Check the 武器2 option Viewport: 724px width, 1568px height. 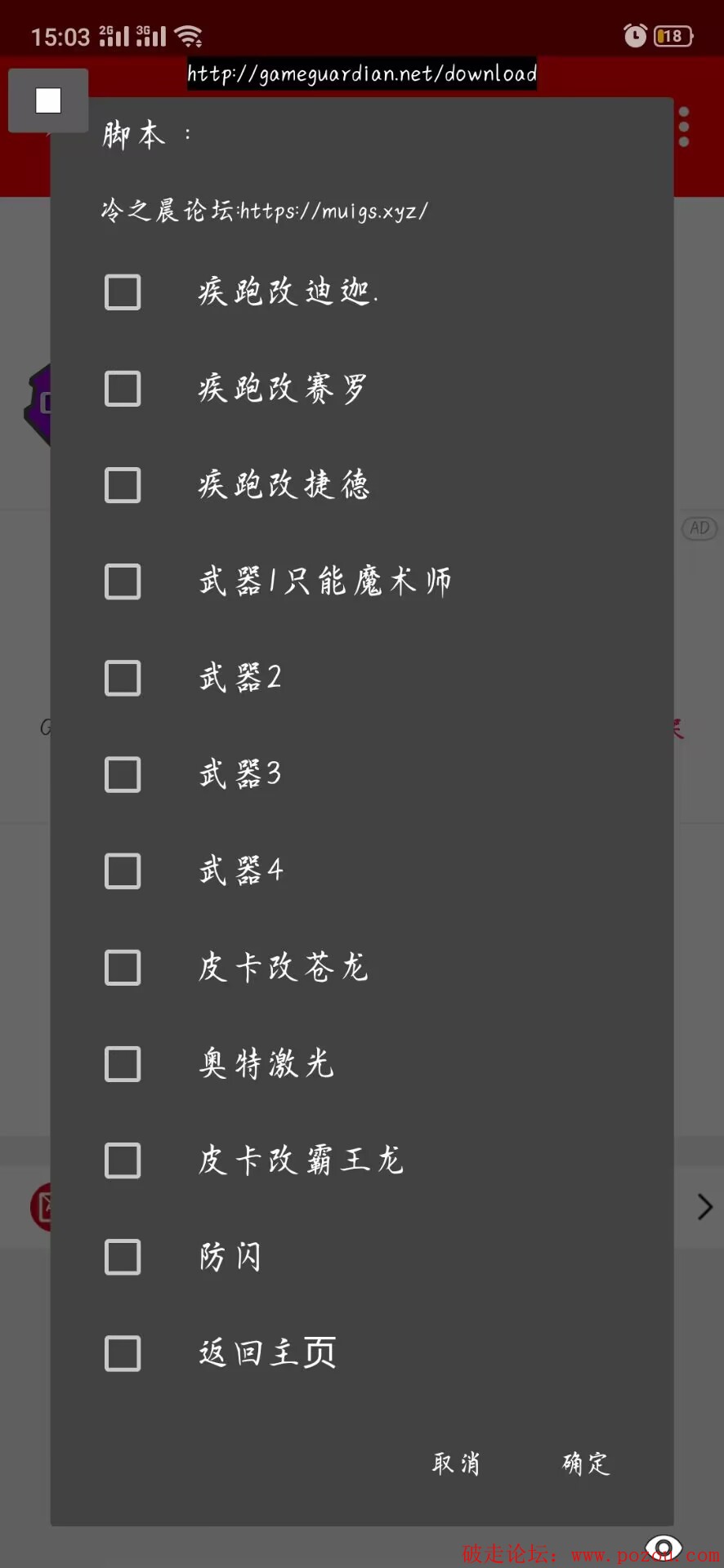(123, 678)
